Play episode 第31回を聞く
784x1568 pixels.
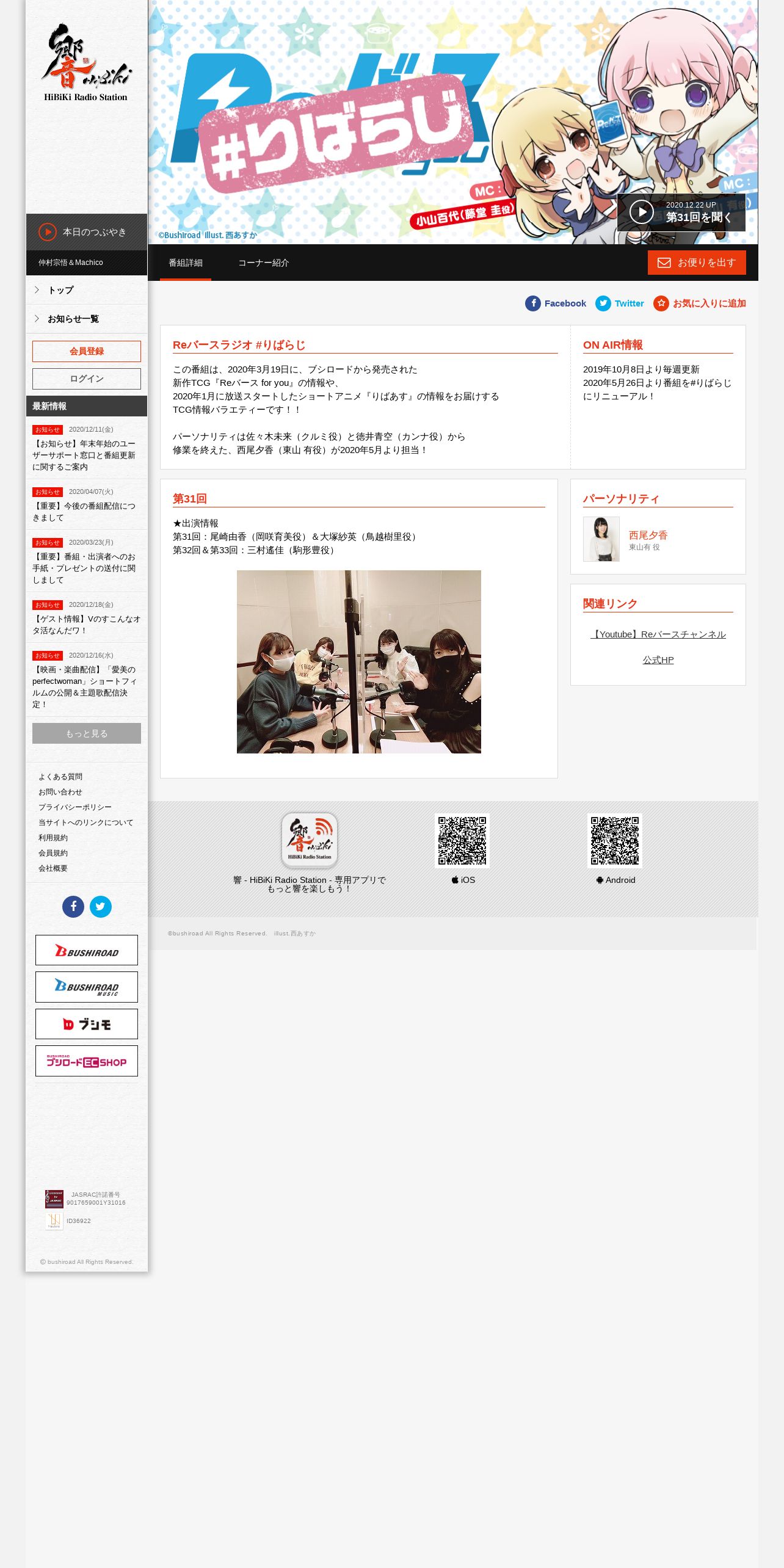click(681, 212)
